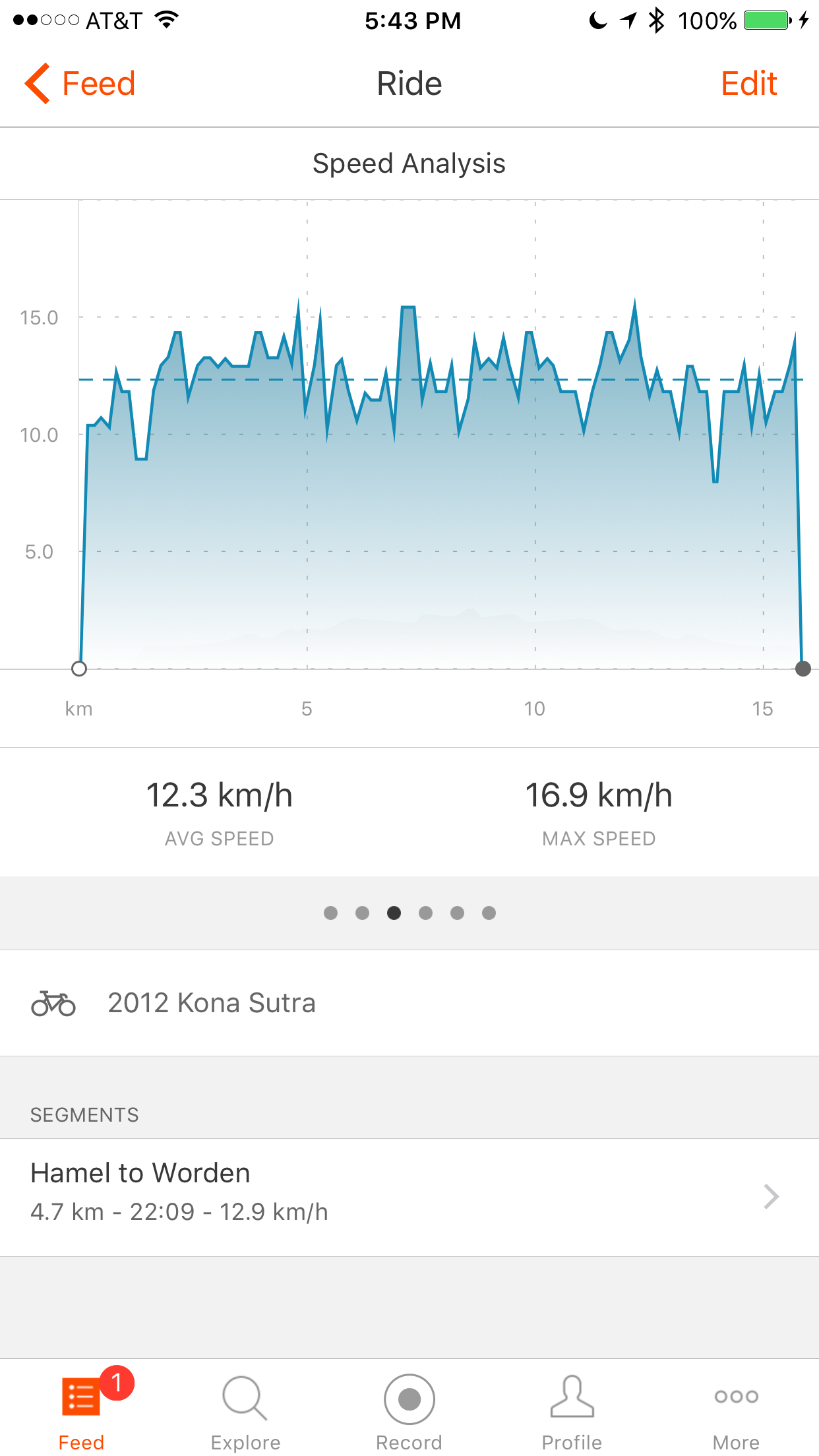Open the 2012 Kona Sutra bike row
This screenshot has width=819, height=1456.
coord(409,1003)
